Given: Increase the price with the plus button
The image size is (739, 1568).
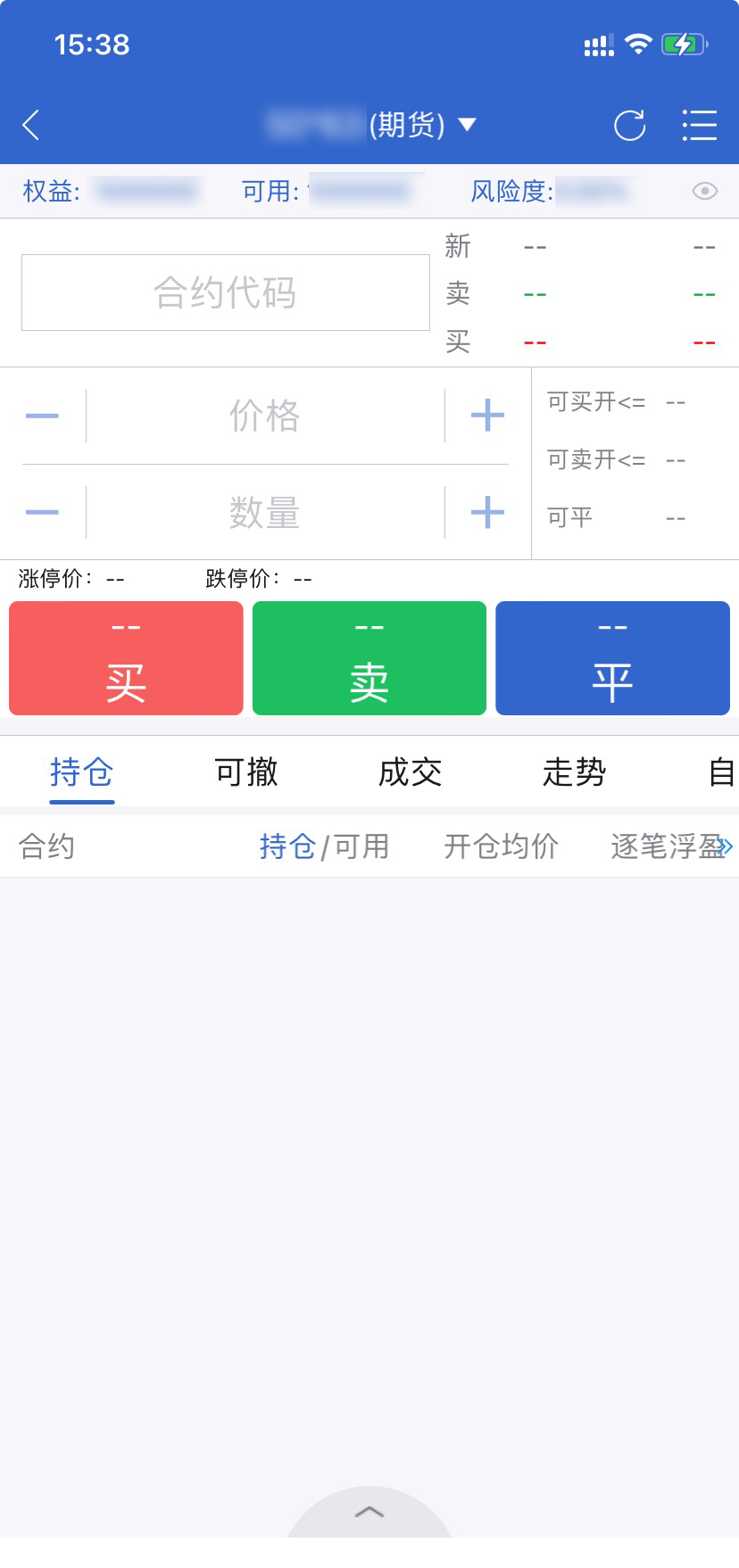Looking at the screenshot, I should 487,416.
